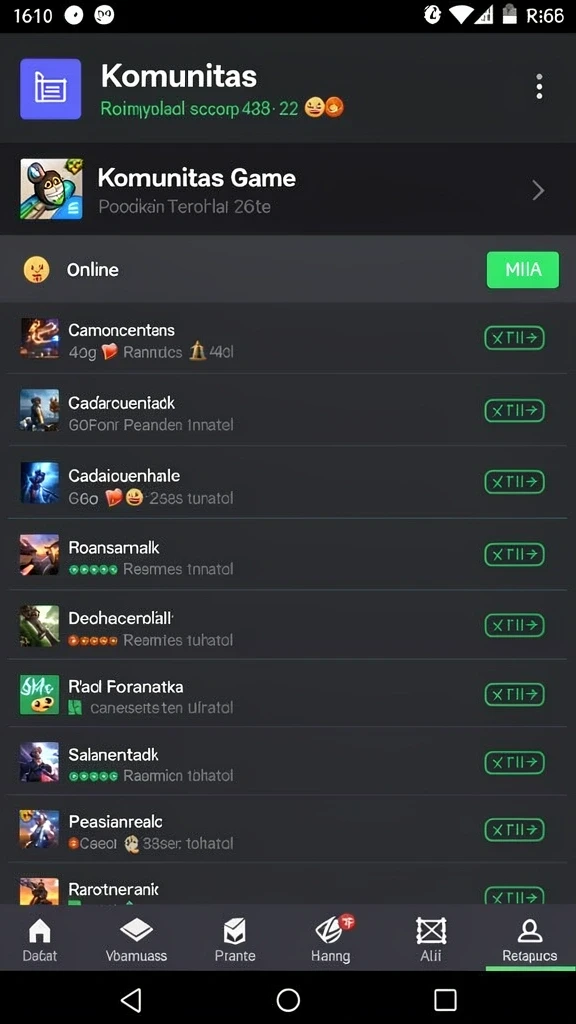Image resolution: width=576 pixels, height=1024 pixels.
Task: Tap the green button beside Cadaiouenhale
Action: 514,482
